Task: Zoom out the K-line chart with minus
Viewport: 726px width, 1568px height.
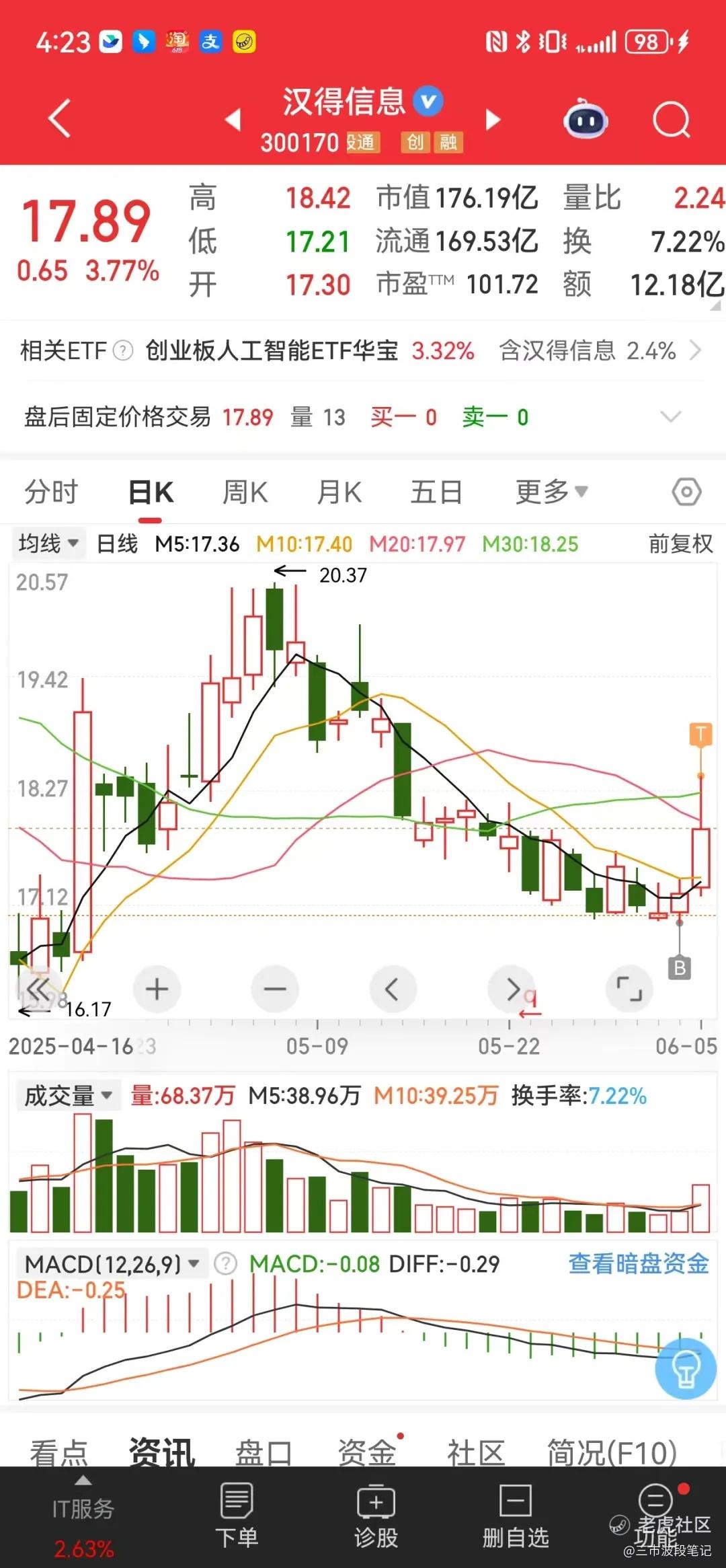Action: [275, 989]
